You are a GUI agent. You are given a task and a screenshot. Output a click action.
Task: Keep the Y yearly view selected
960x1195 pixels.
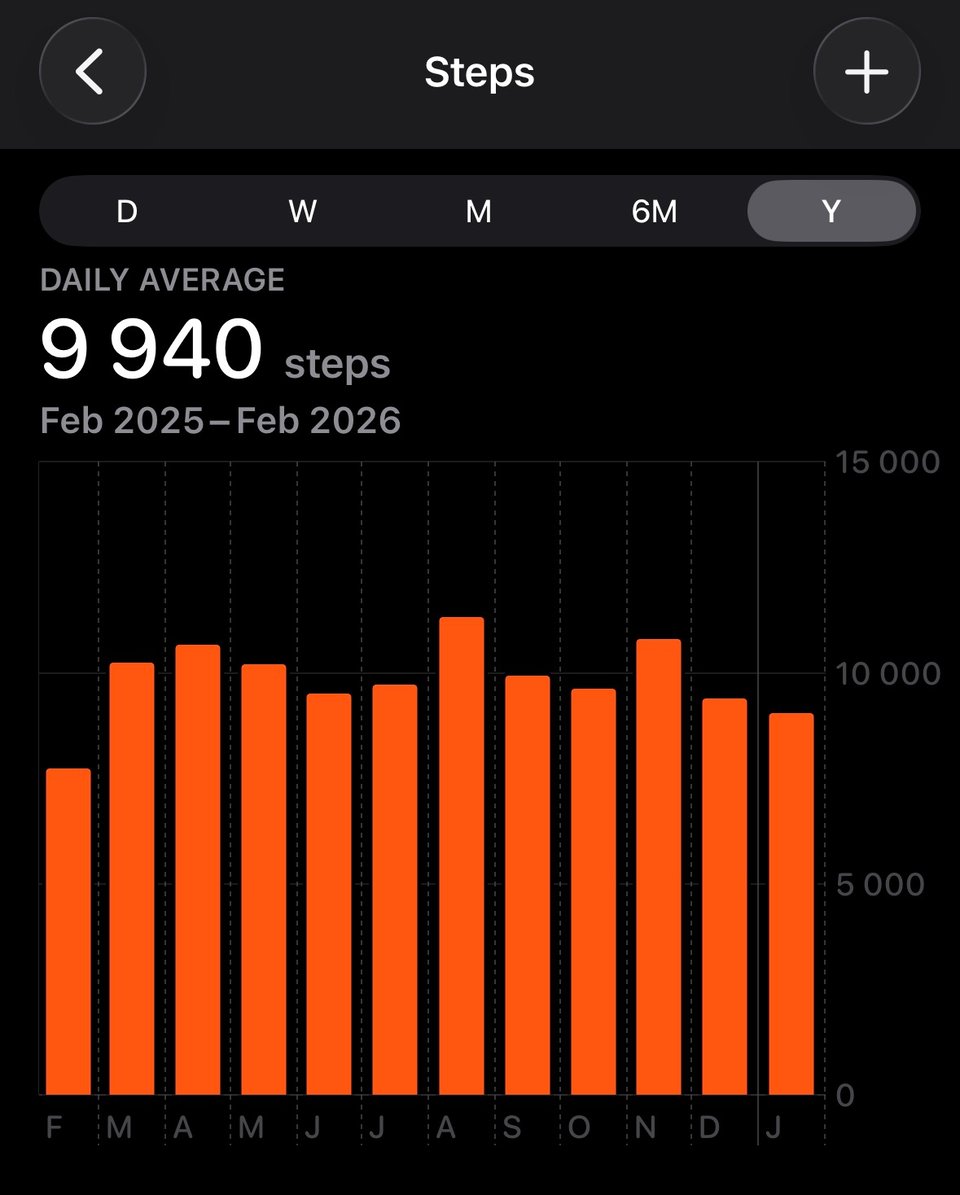pyautogui.click(x=831, y=211)
